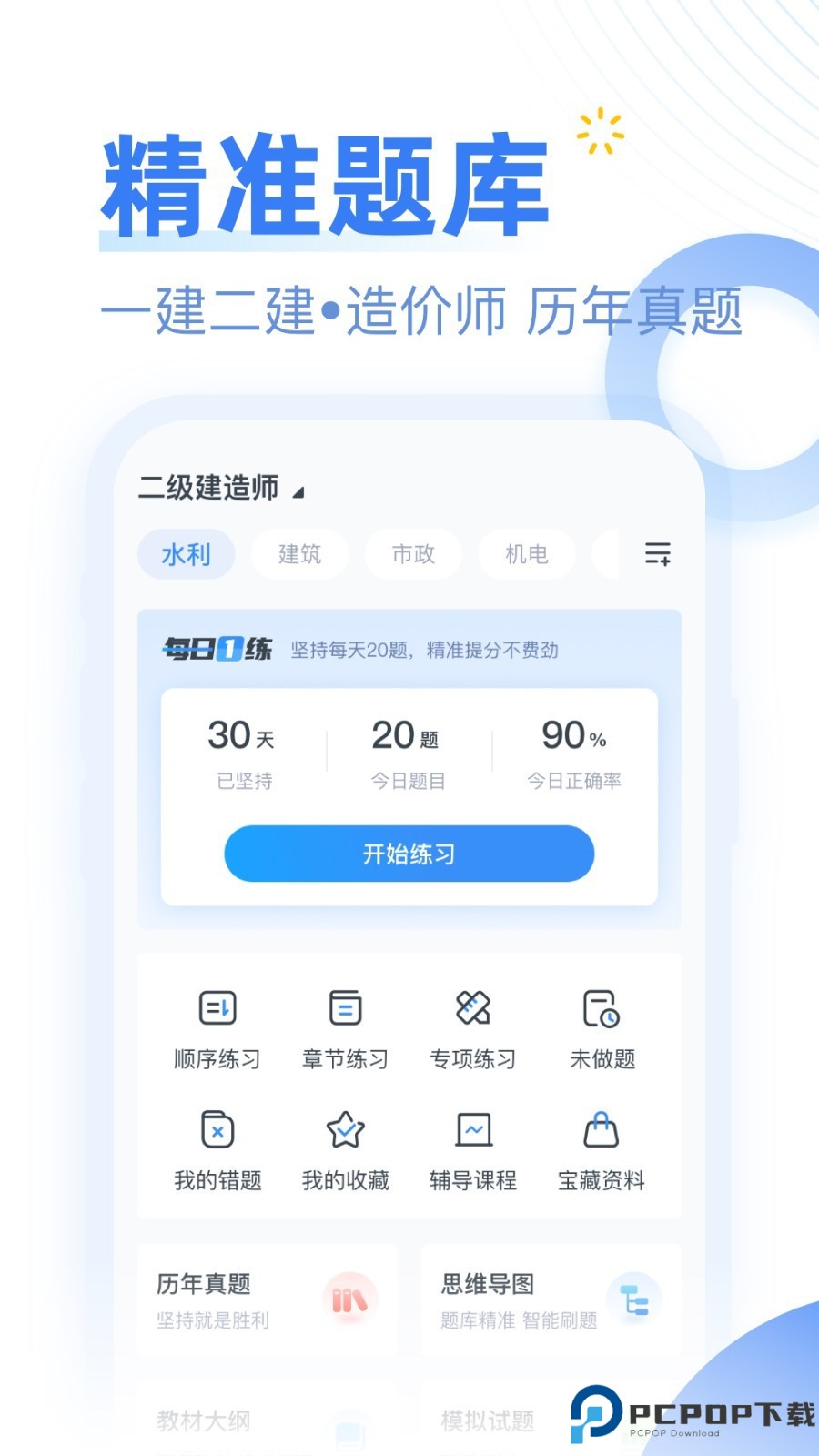Open 我的错题 wrong questions

[217, 1149]
